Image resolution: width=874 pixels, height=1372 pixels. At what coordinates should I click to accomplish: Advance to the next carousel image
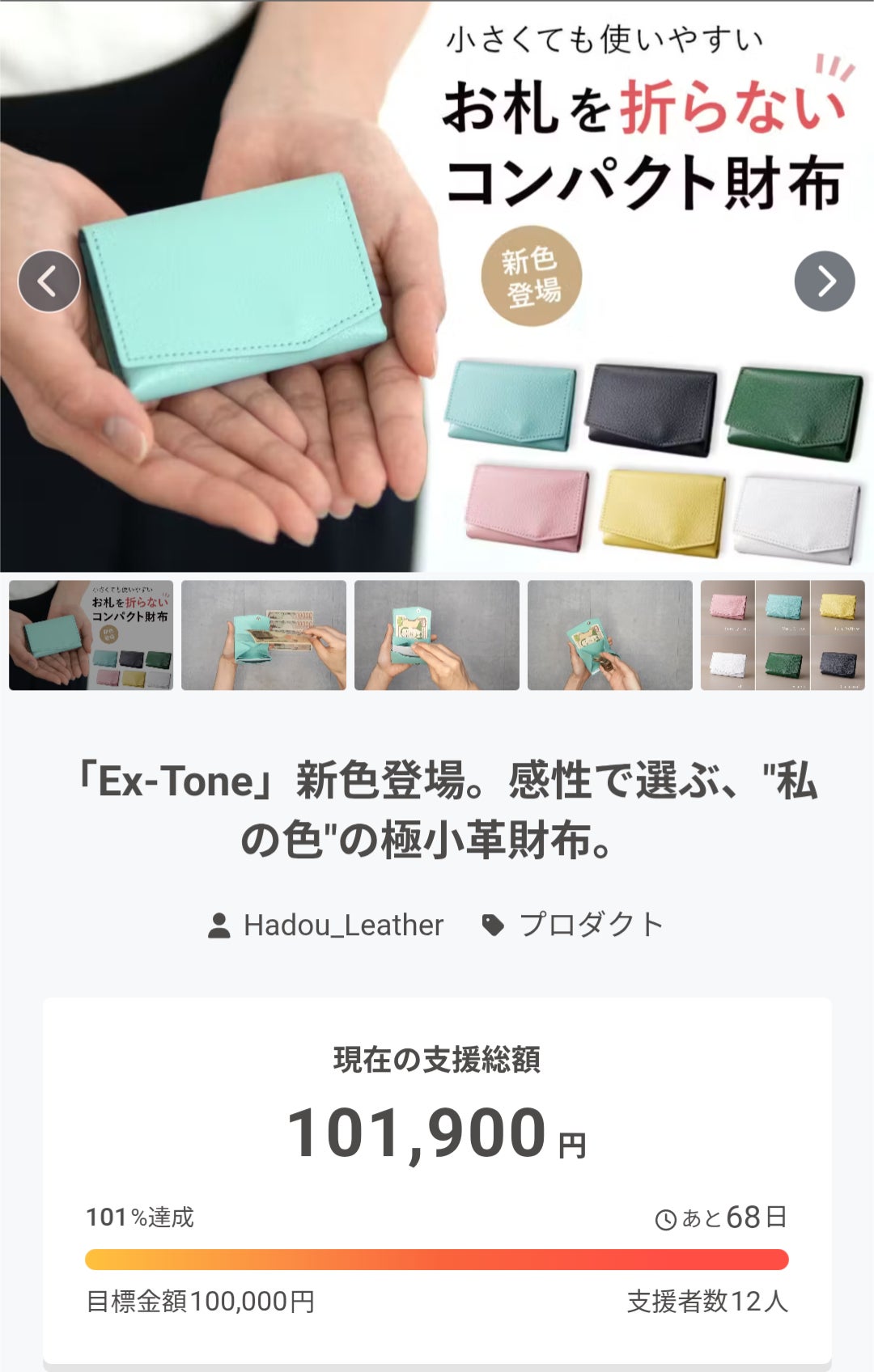(x=824, y=282)
